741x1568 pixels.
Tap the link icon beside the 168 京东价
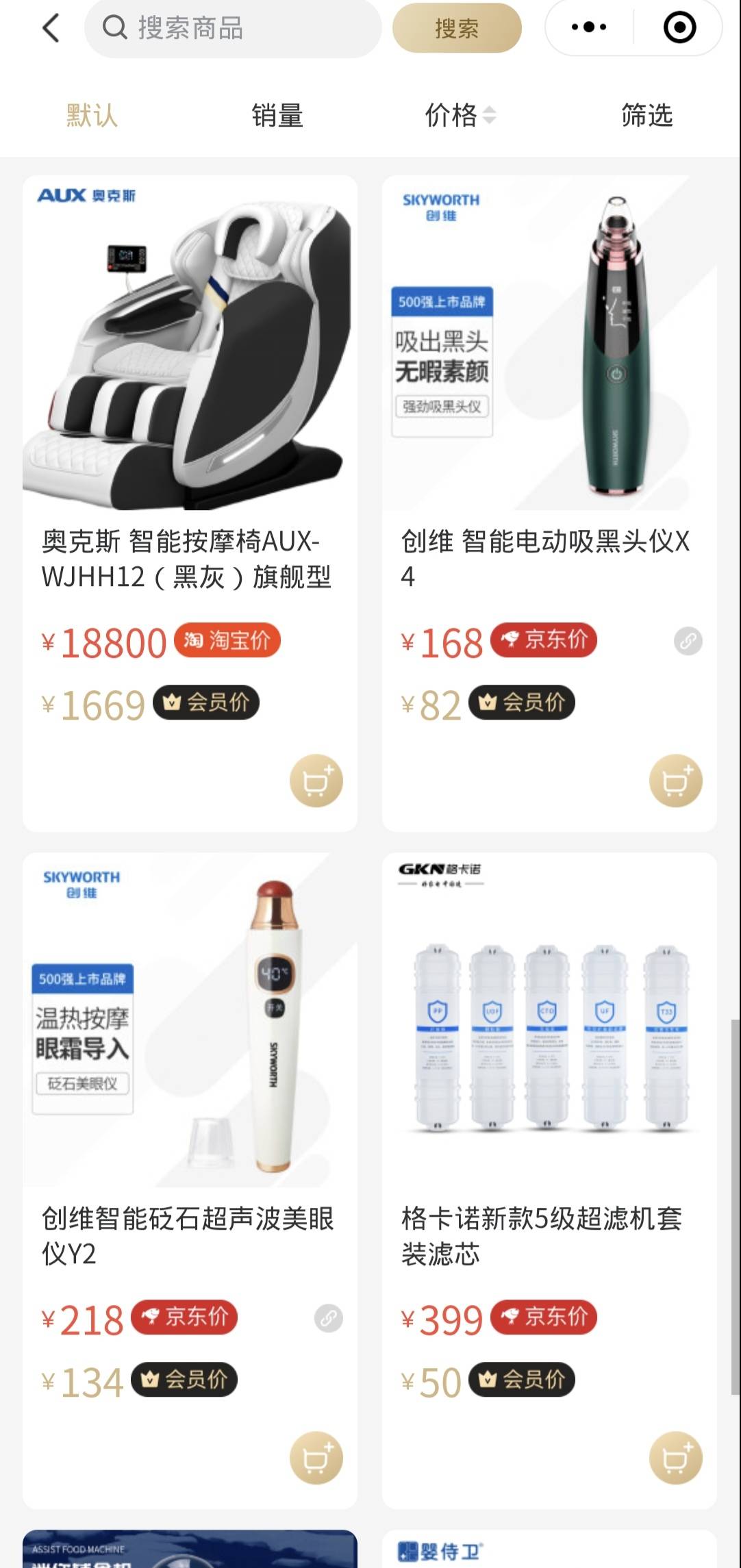688,641
